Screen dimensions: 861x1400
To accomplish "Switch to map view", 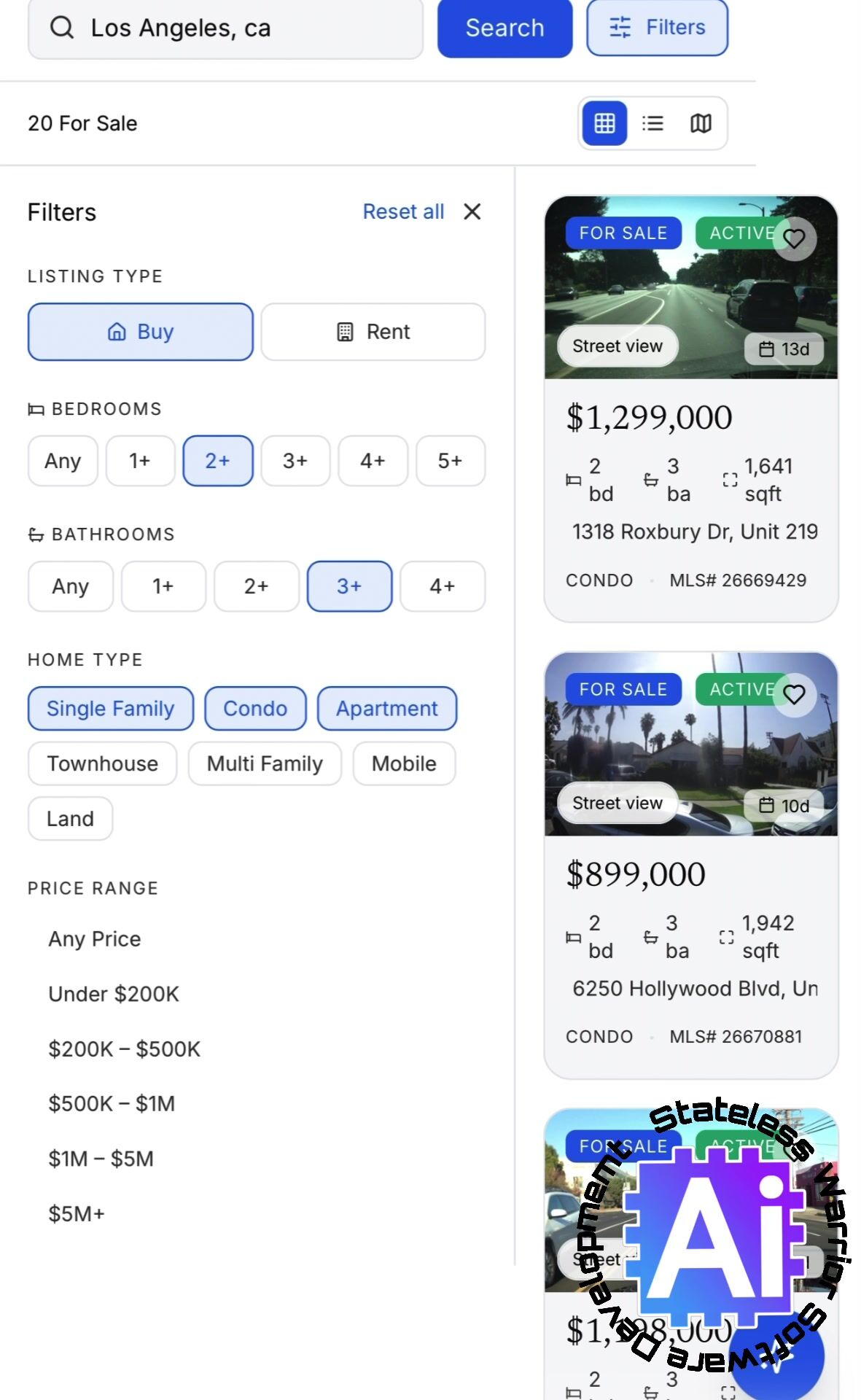I will pos(701,123).
